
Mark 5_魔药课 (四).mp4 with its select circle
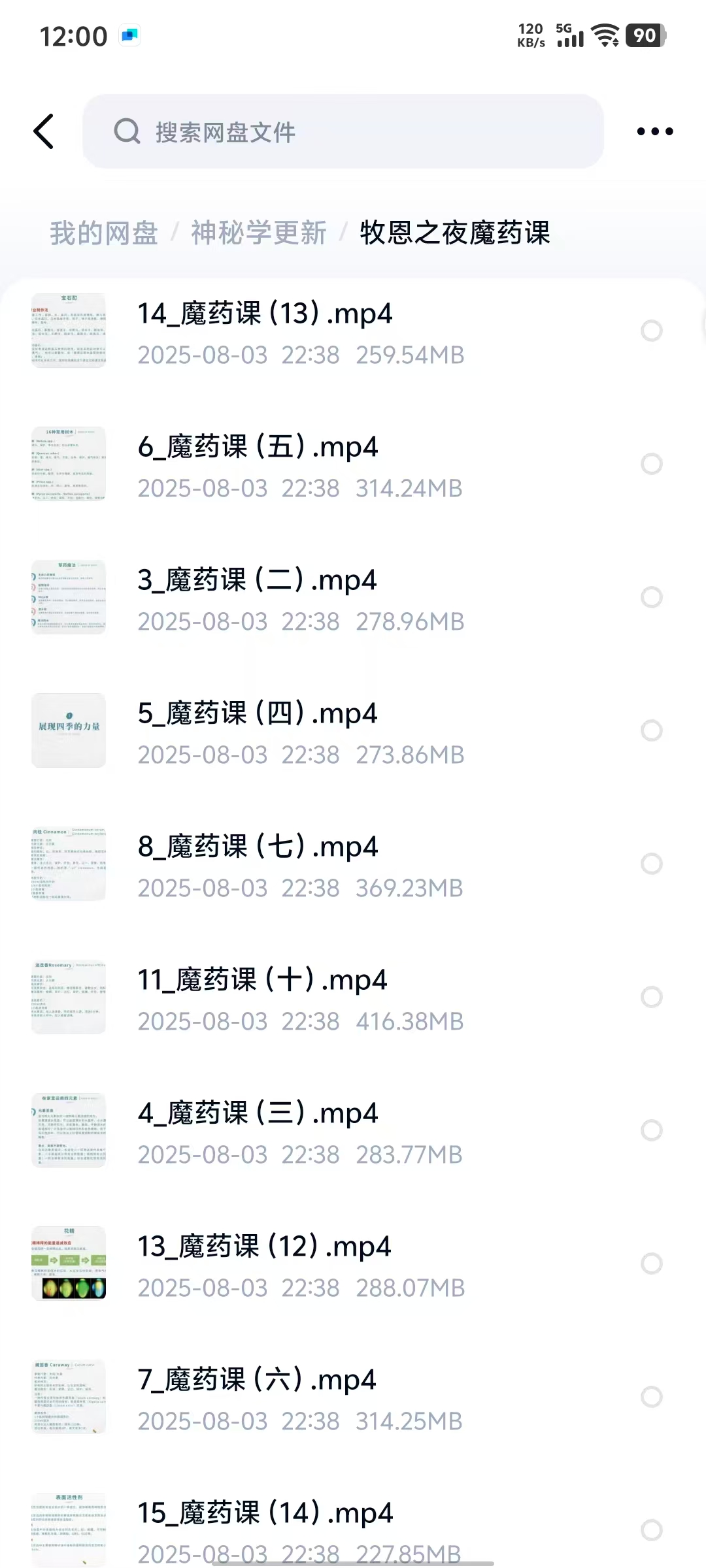point(651,730)
